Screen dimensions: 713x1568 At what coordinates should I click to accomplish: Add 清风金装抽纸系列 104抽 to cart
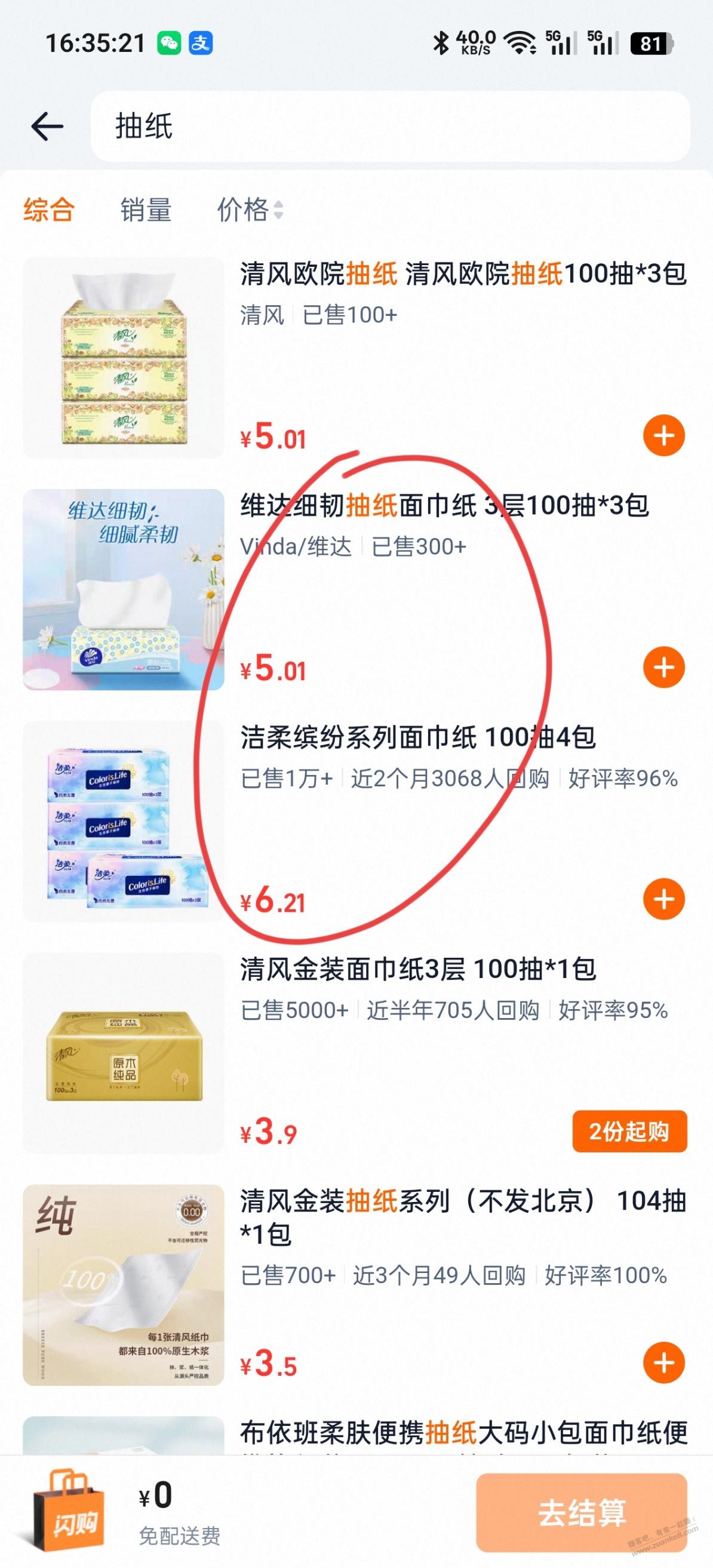[x=663, y=1363]
